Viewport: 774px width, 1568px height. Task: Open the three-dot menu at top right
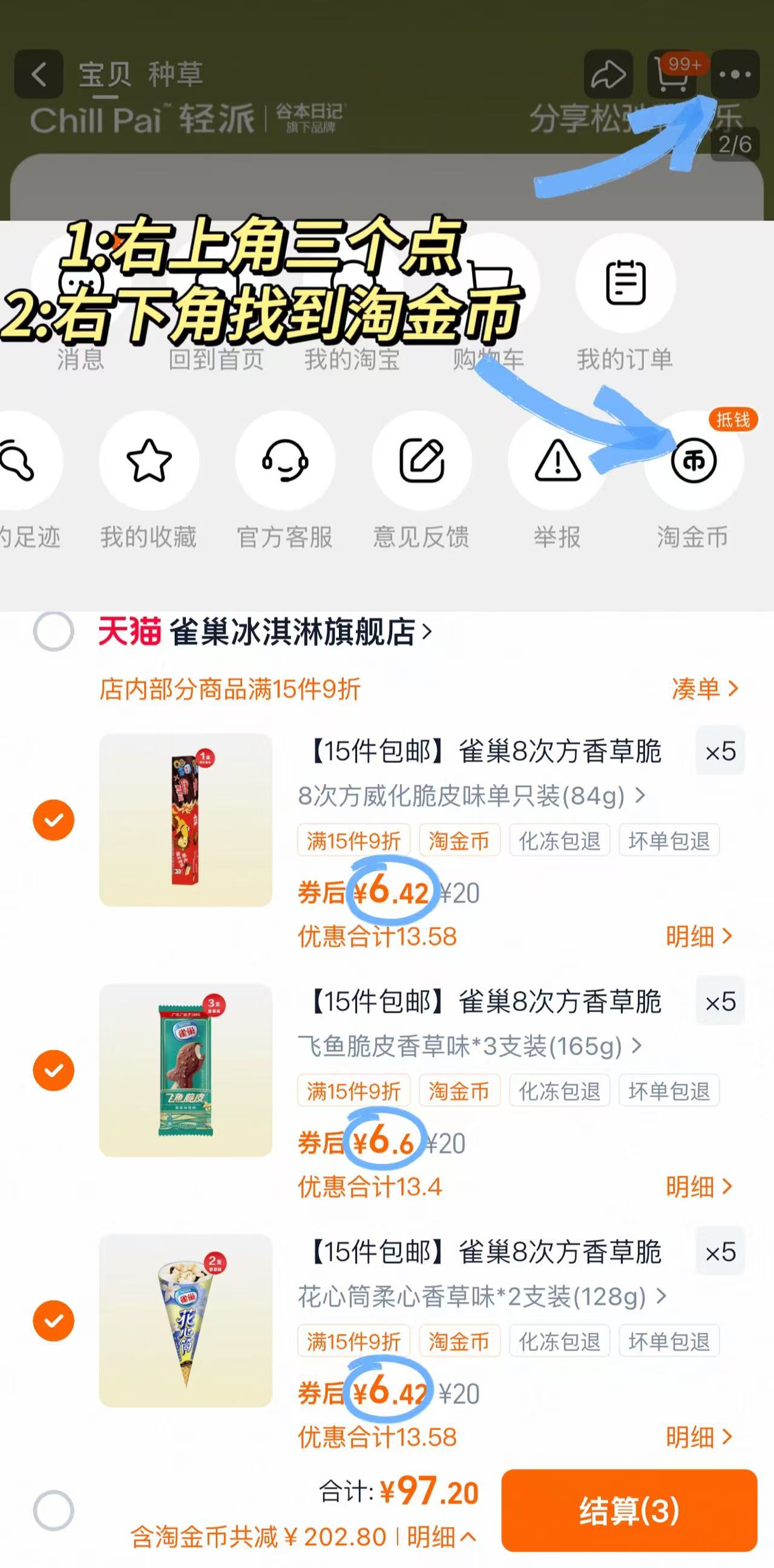pyautogui.click(x=735, y=74)
